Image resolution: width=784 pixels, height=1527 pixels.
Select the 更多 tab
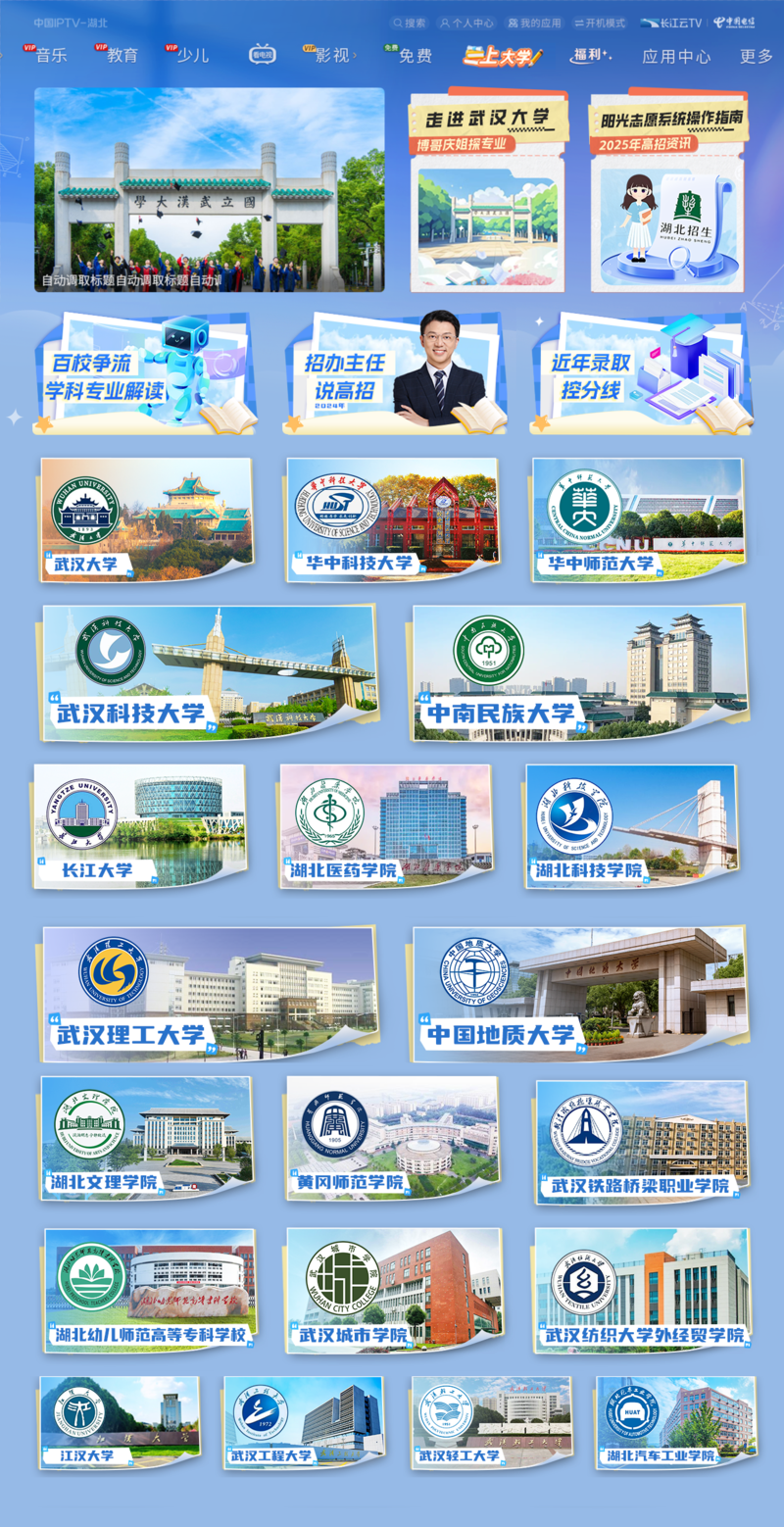[x=757, y=57]
